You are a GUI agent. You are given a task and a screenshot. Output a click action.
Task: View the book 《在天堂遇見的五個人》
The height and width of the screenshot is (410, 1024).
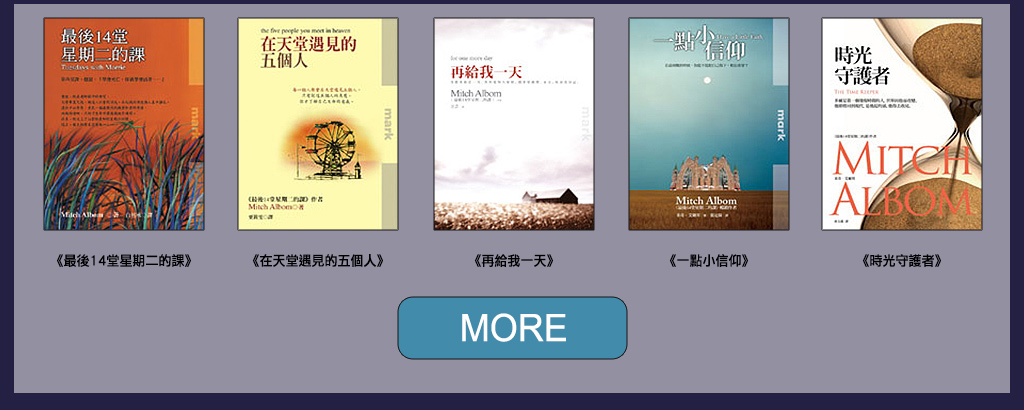(317, 124)
